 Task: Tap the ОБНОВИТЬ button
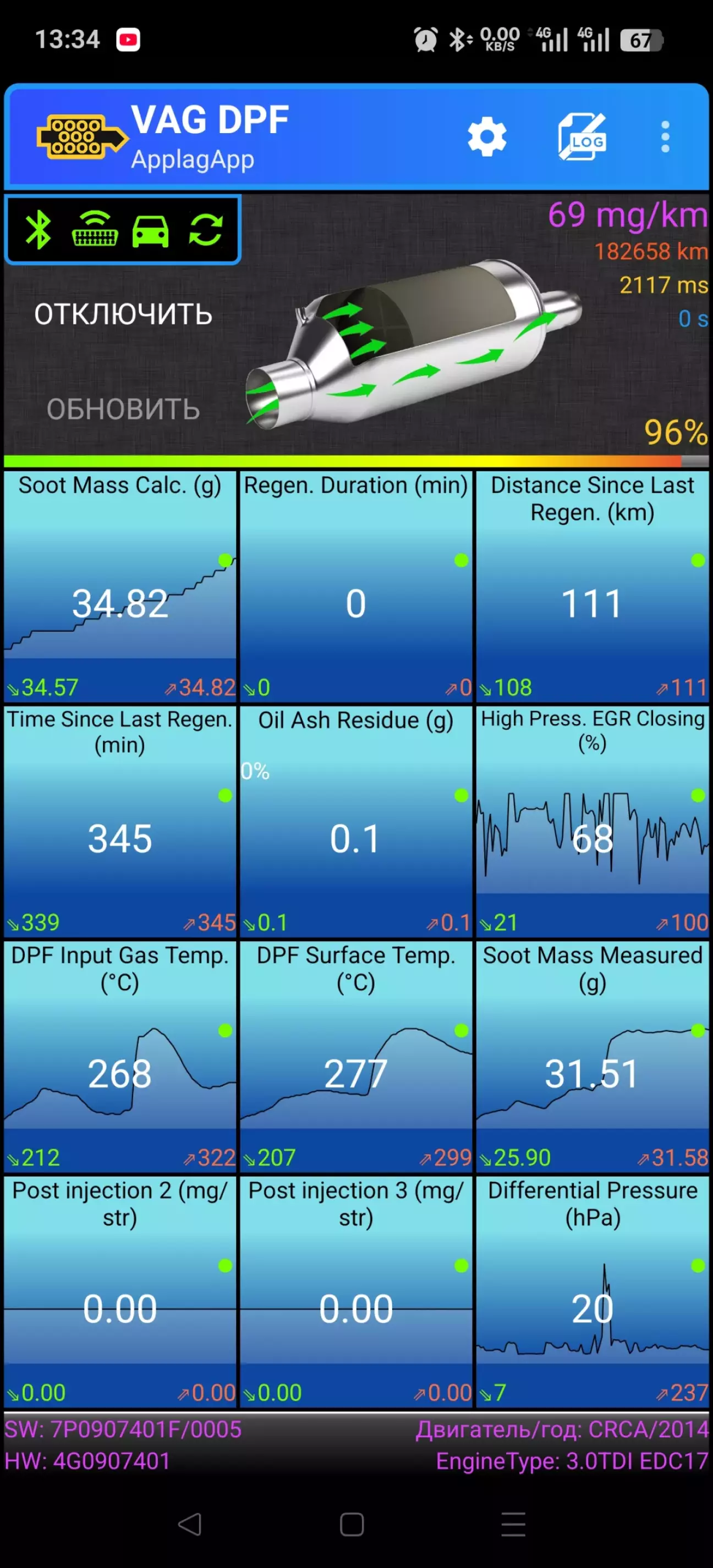pyautogui.click(x=123, y=409)
